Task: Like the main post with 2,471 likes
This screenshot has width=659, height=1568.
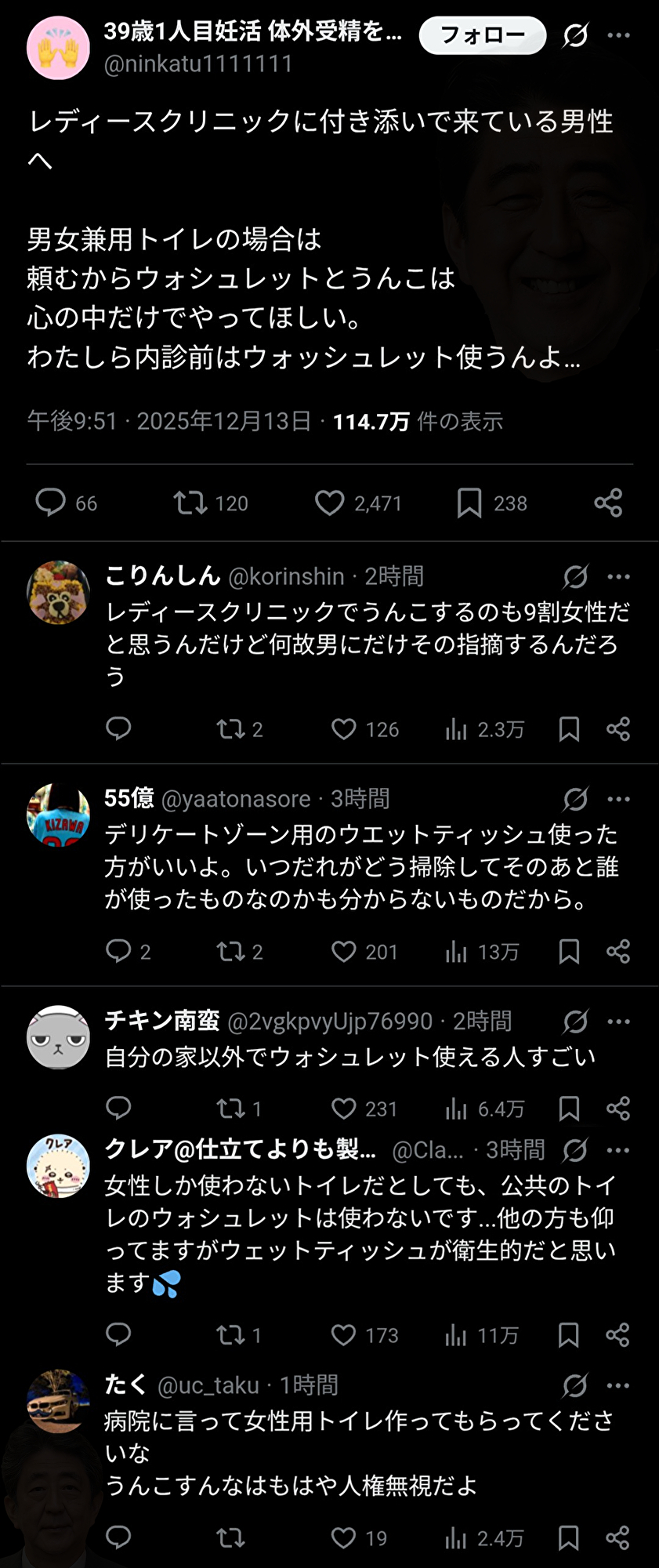Action: coord(330,503)
